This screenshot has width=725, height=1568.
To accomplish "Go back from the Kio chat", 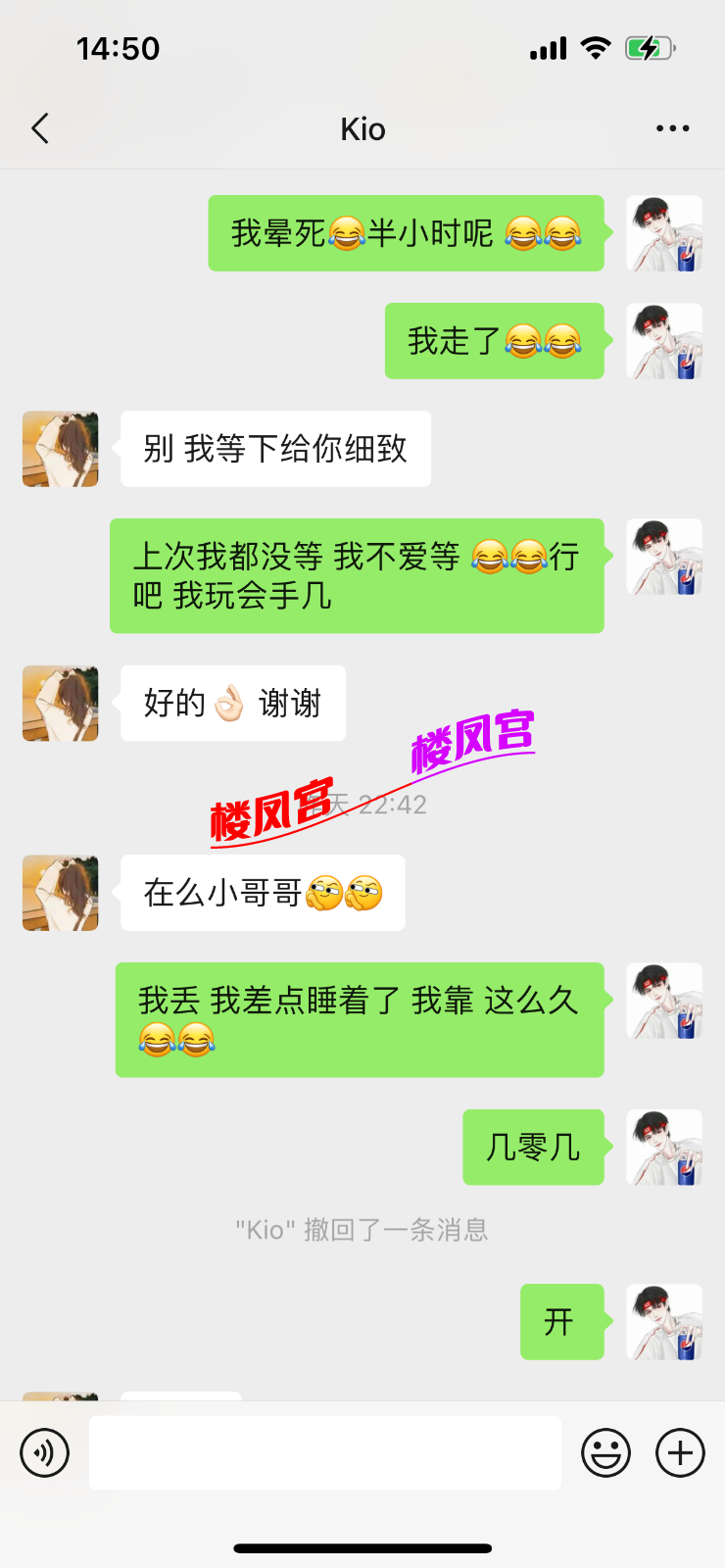I will click(41, 128).
